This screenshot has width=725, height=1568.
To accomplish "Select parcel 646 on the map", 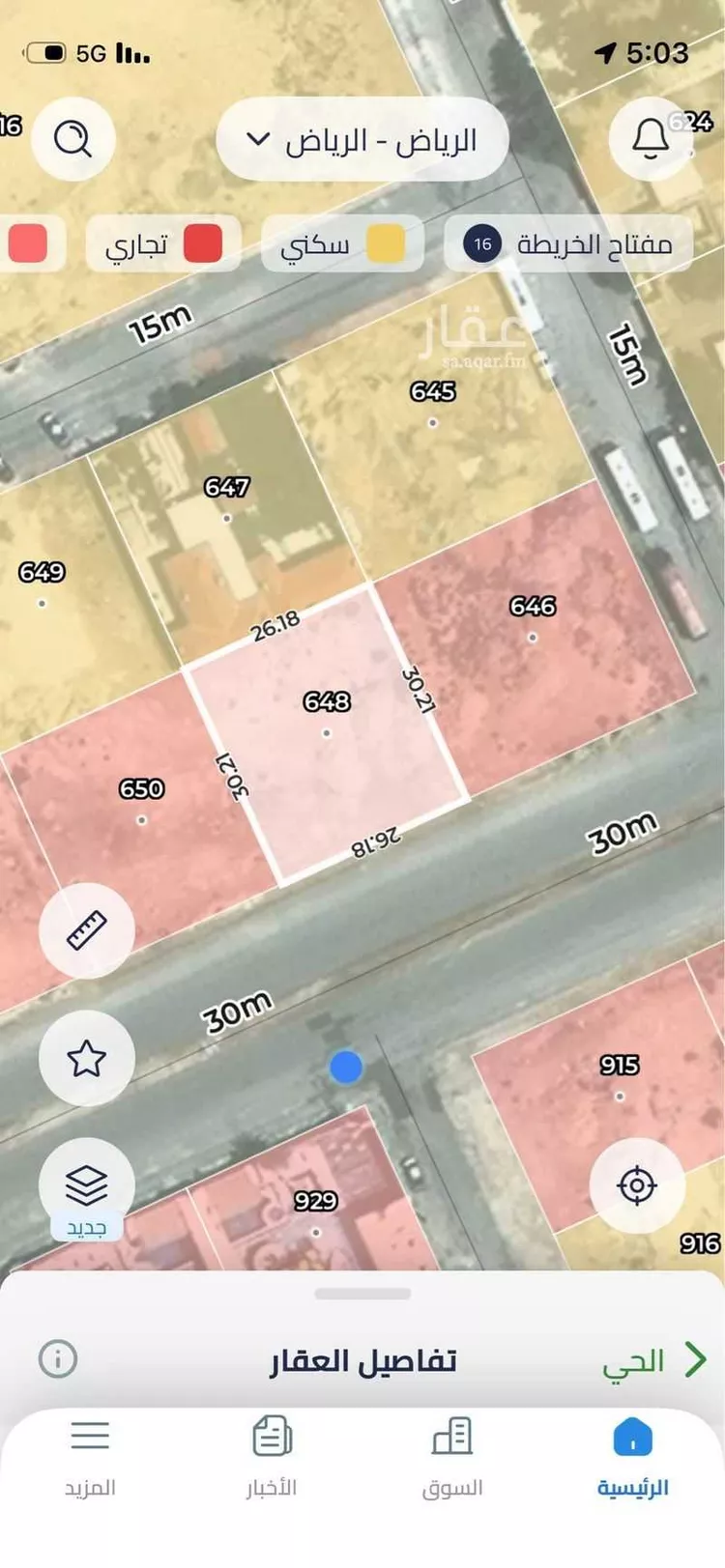I will (x=533, y=618).
